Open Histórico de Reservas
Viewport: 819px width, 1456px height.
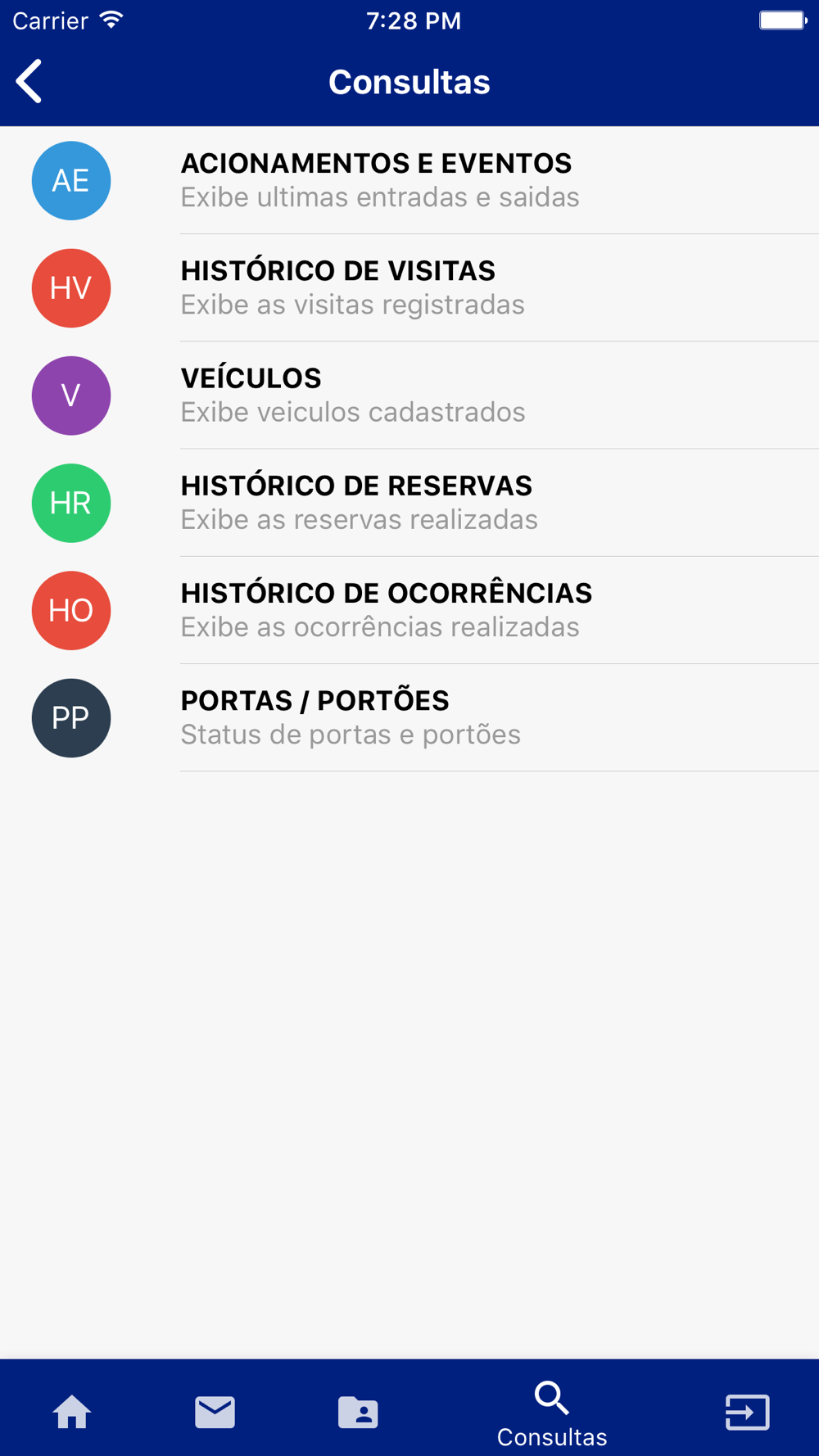[x=409, y=502]
